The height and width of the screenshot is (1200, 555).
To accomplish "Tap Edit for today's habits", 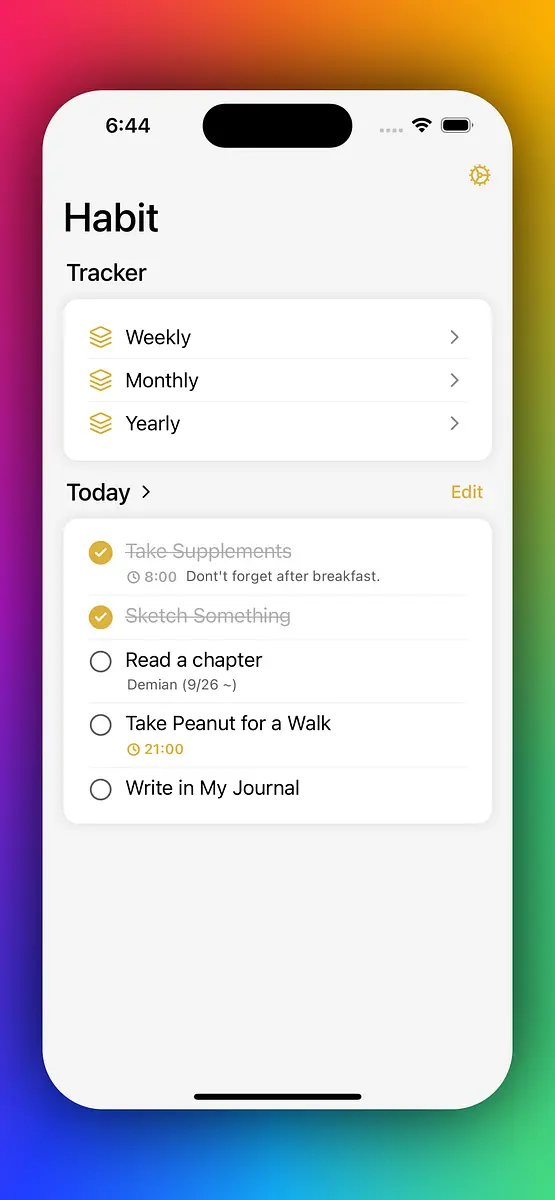I will (x=467, y=492).
